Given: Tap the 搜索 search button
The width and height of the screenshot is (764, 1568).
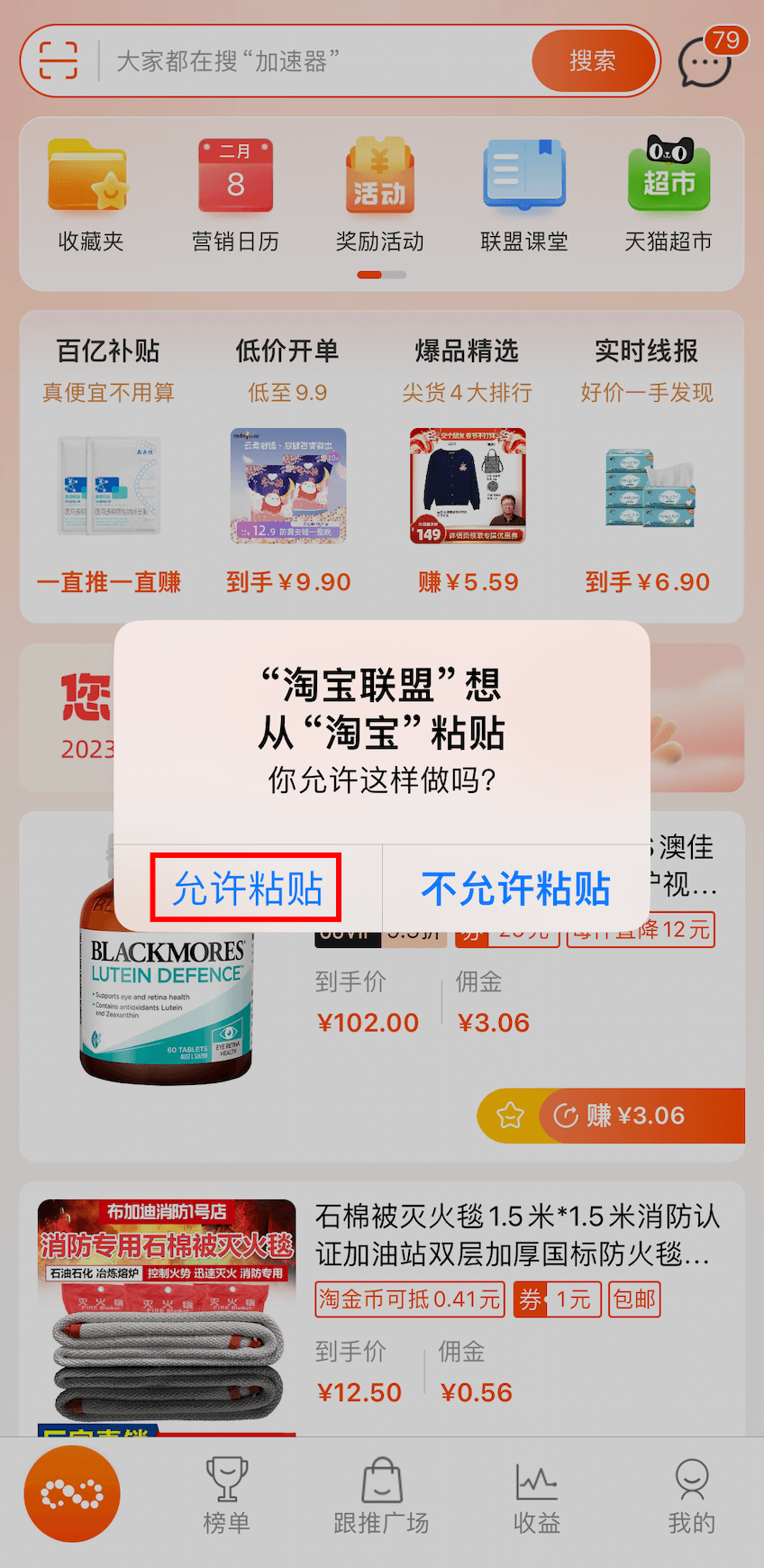Looking at the screenshot, I should [593, 60].
